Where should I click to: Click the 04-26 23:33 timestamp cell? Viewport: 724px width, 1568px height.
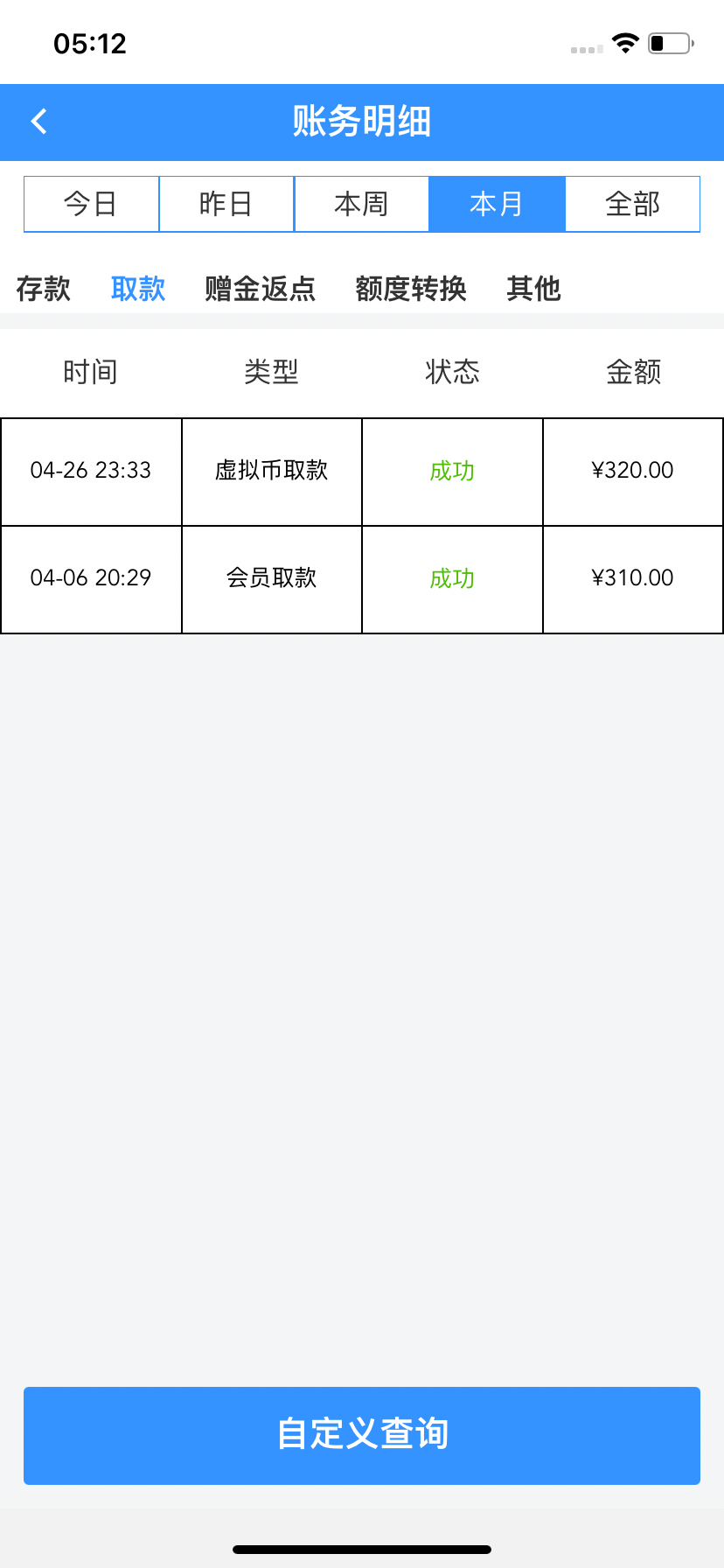coord(90,471)
